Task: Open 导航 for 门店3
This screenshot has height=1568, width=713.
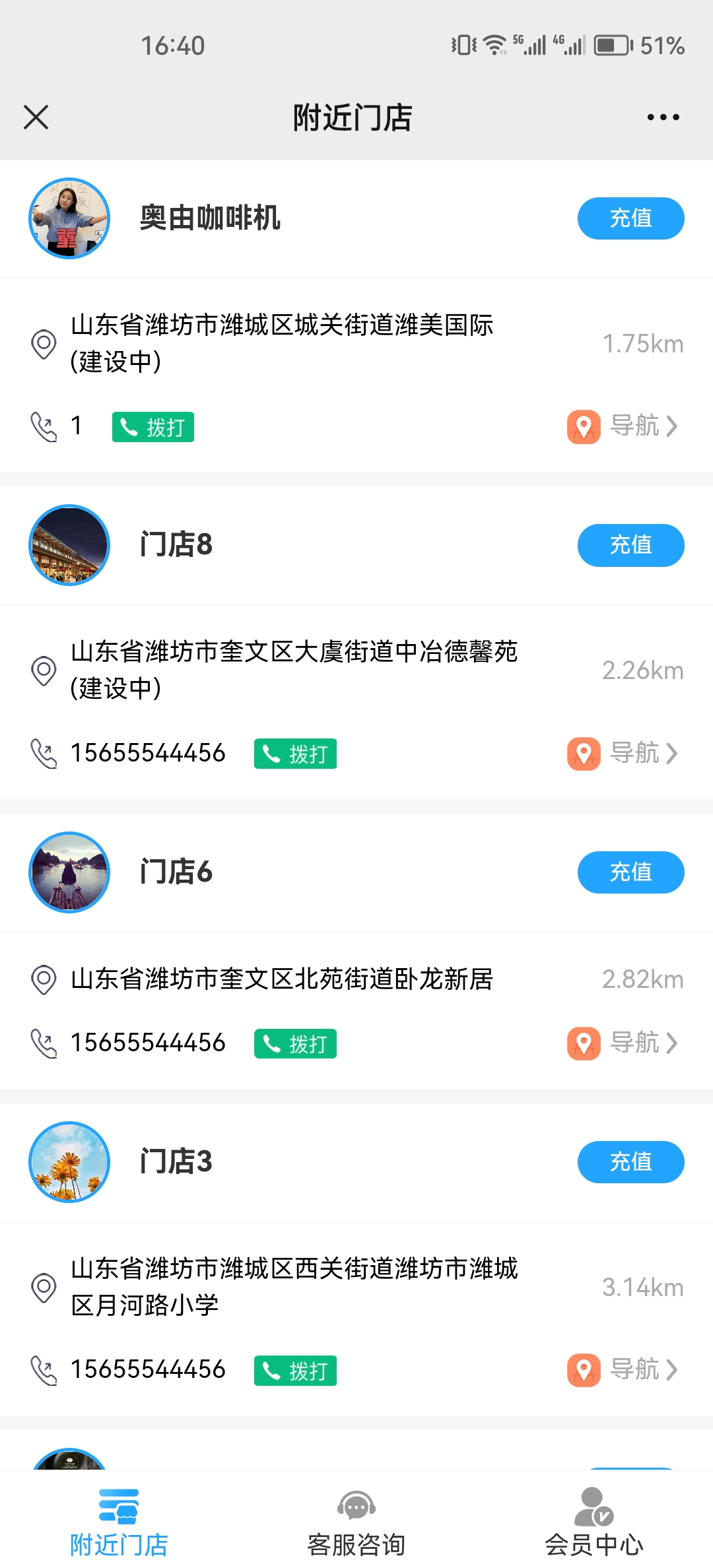Action: 624,1370
